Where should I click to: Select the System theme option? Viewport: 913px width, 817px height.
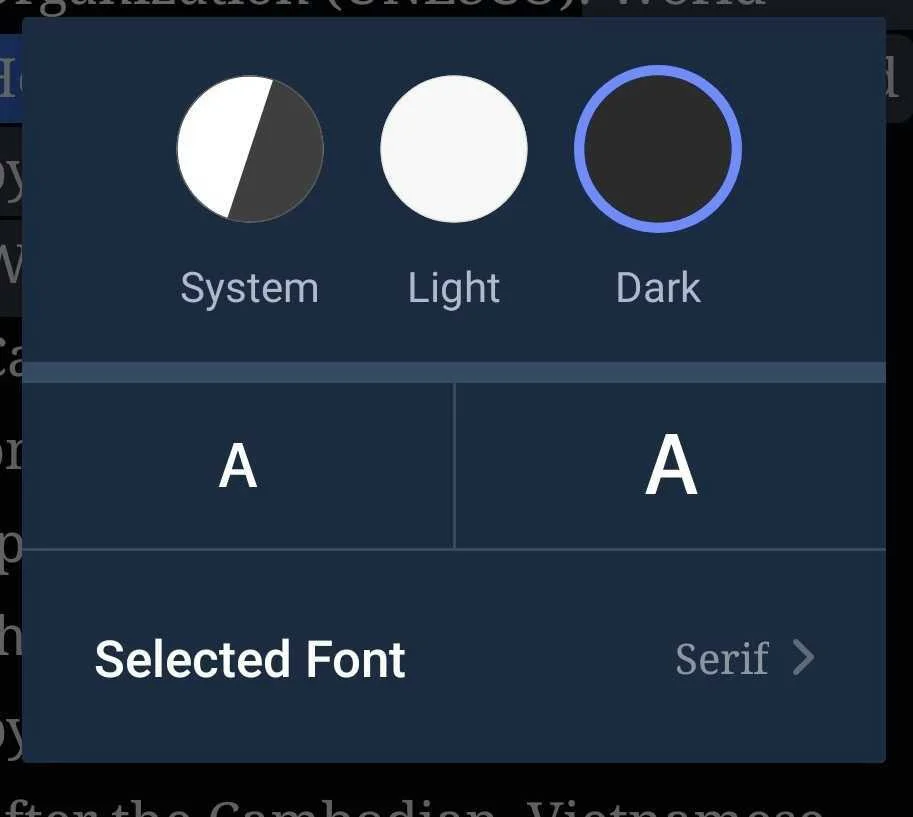click(250, 149)
